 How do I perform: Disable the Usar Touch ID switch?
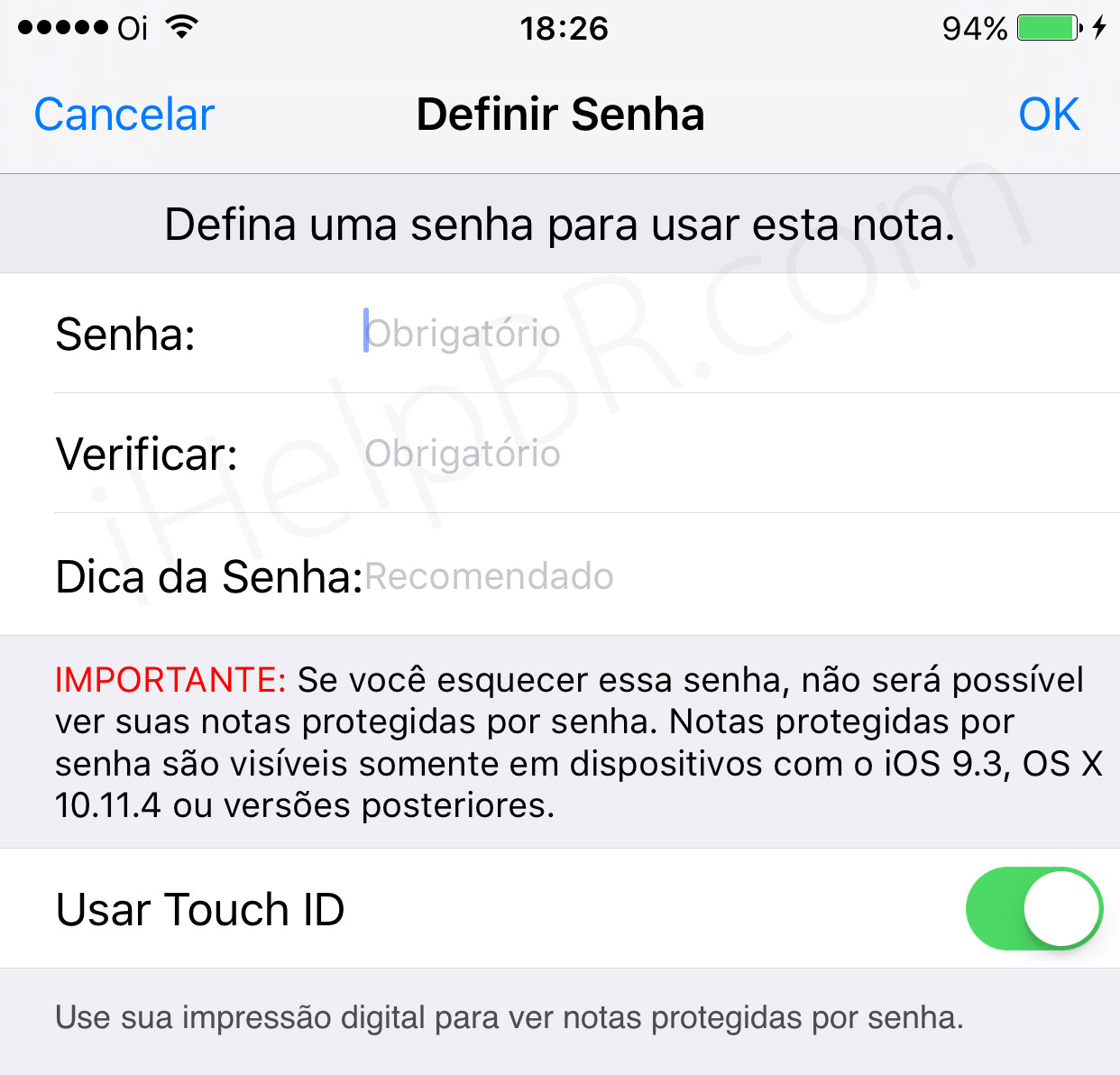1033,909
